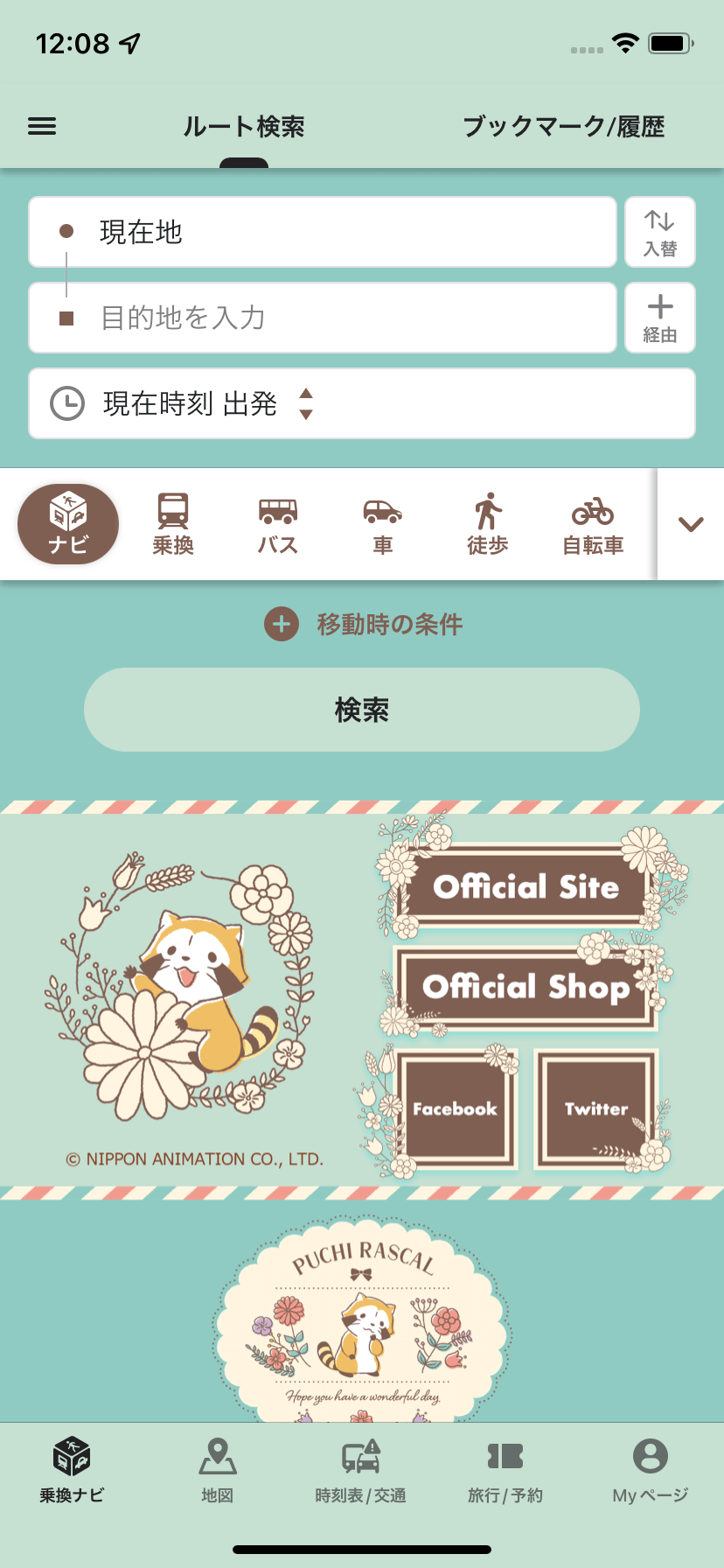Open the 現在時刻 出発 time picker
This screenshot has height=1568, width=724.
tap(361, 403)
